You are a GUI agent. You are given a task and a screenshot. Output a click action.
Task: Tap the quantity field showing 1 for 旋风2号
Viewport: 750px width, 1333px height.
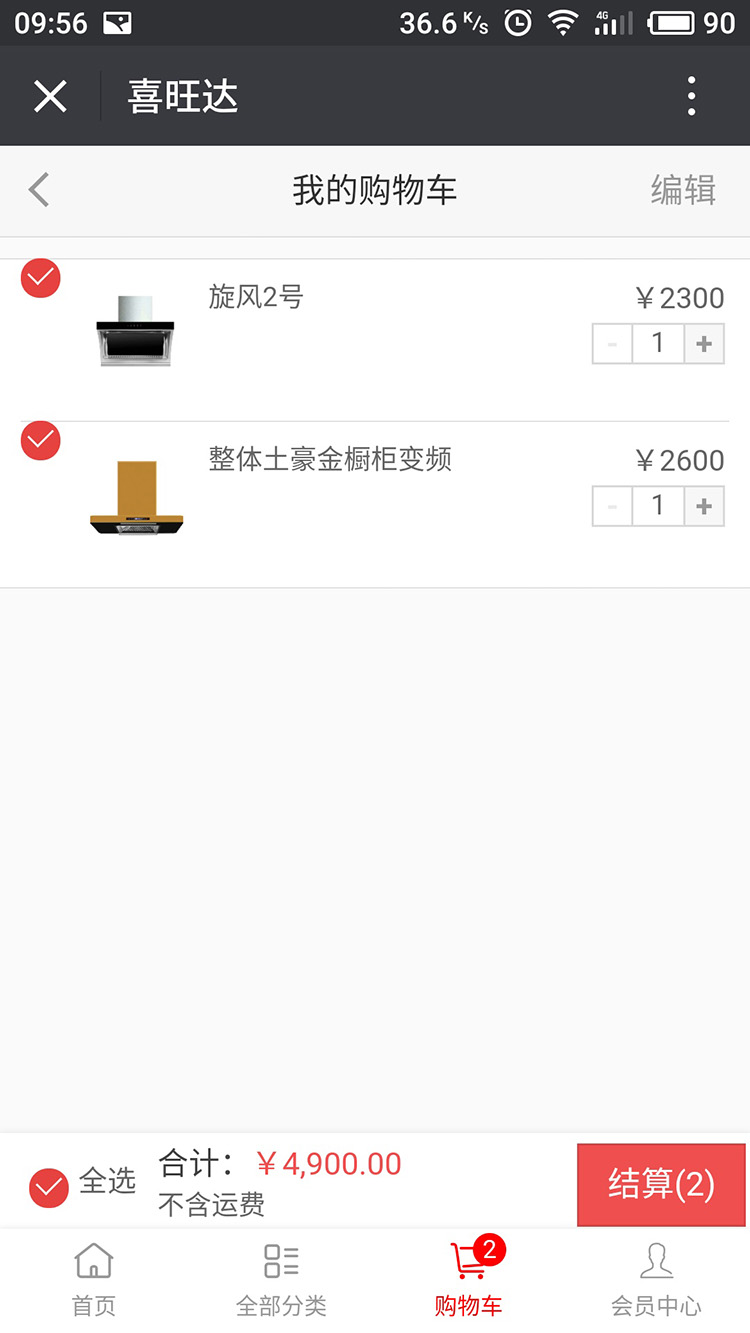[x=658, y=343]
